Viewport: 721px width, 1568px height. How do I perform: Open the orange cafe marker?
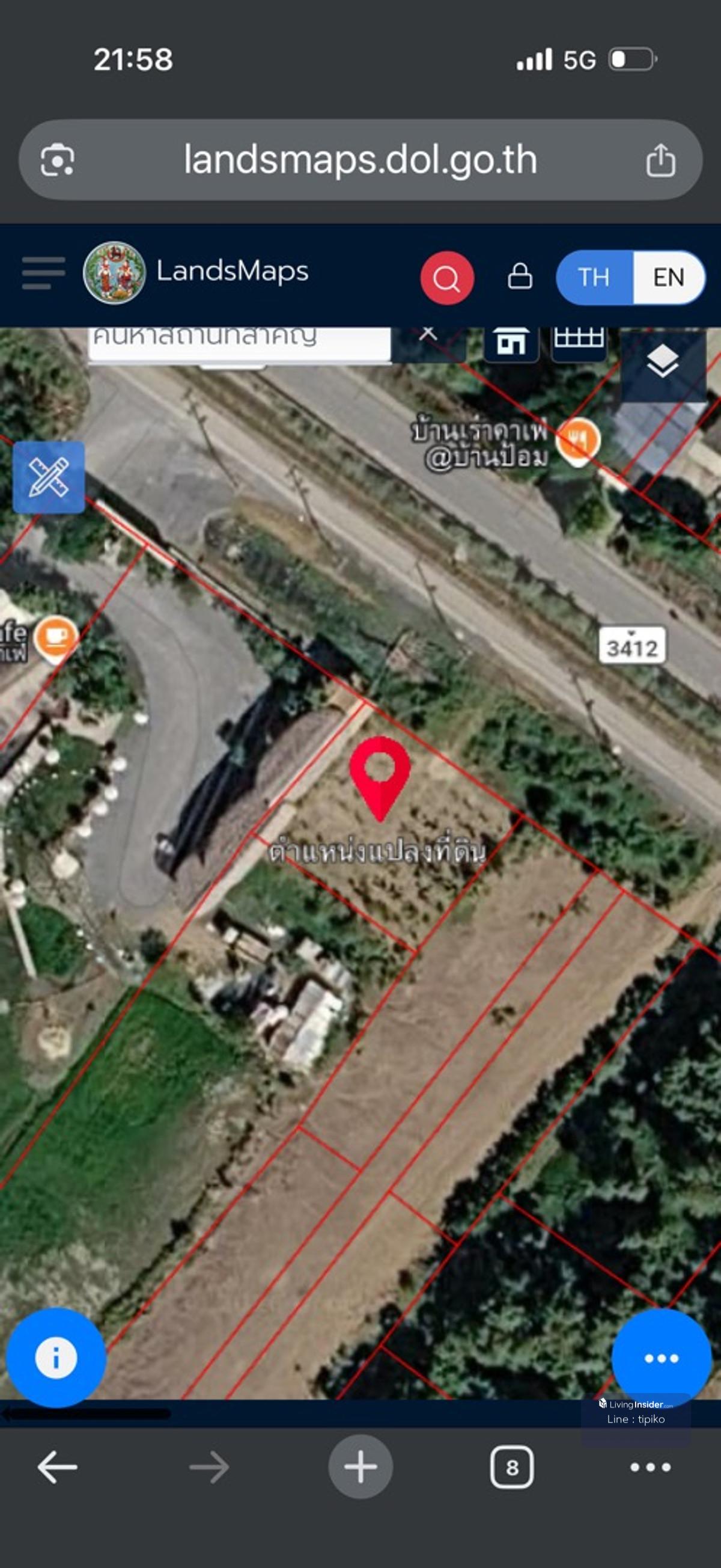56,637
